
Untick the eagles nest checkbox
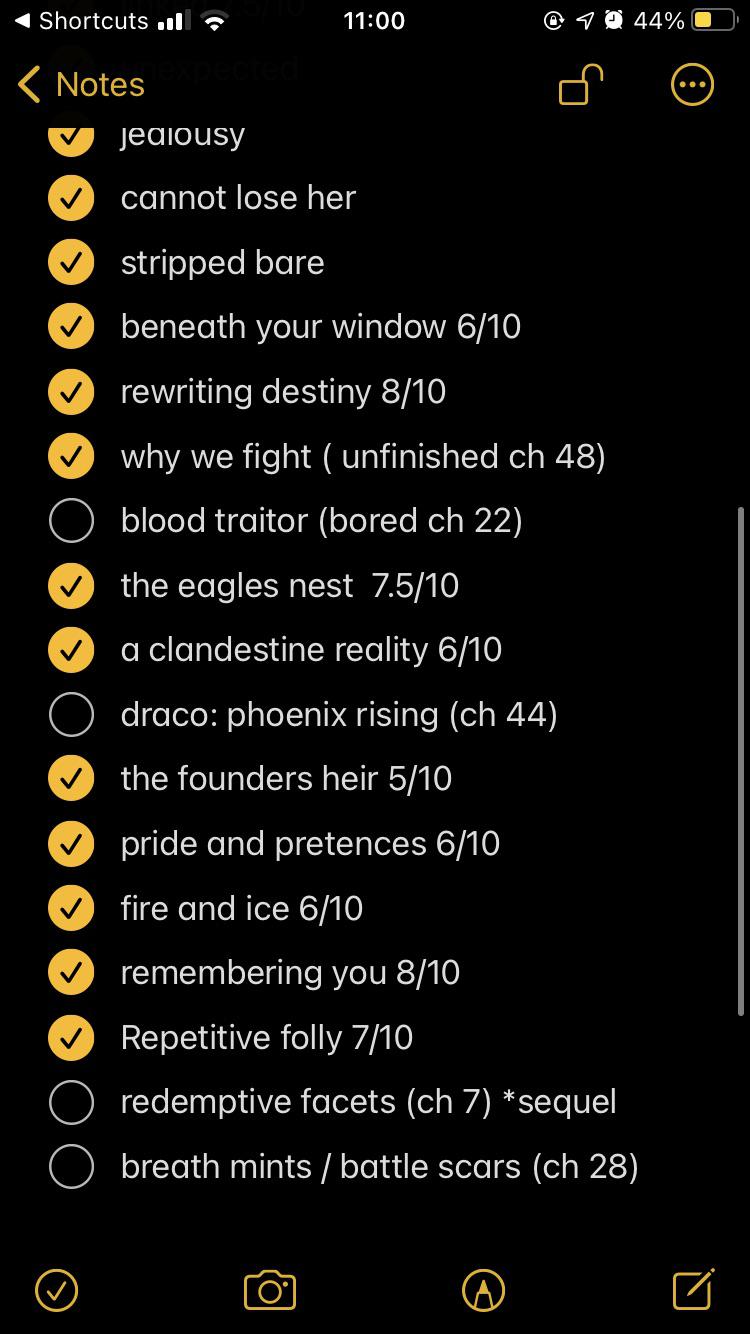coord(71,586)
